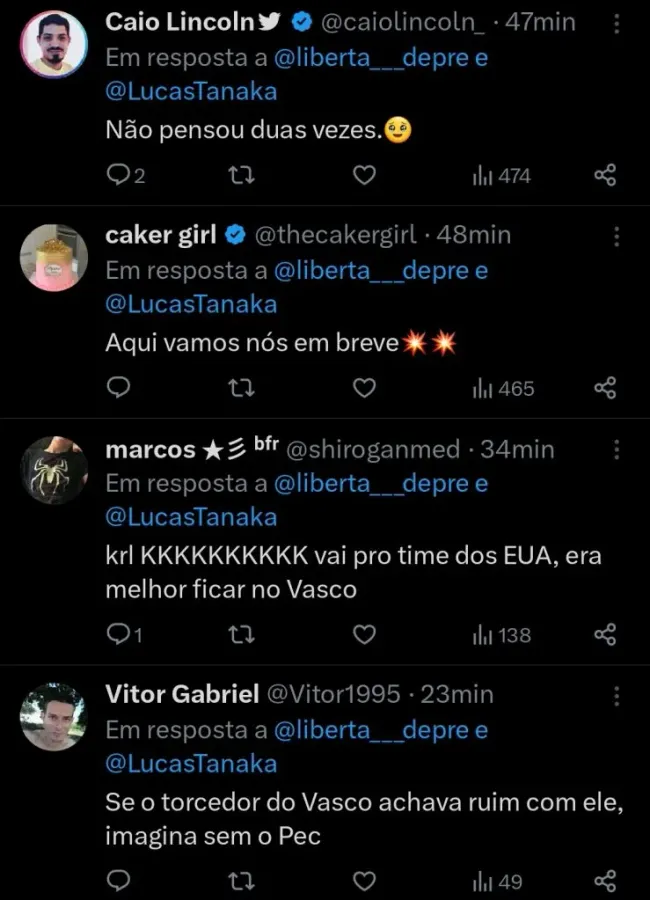
Task: Share Caio Lincoln's reply
Action: coord(605,176)
